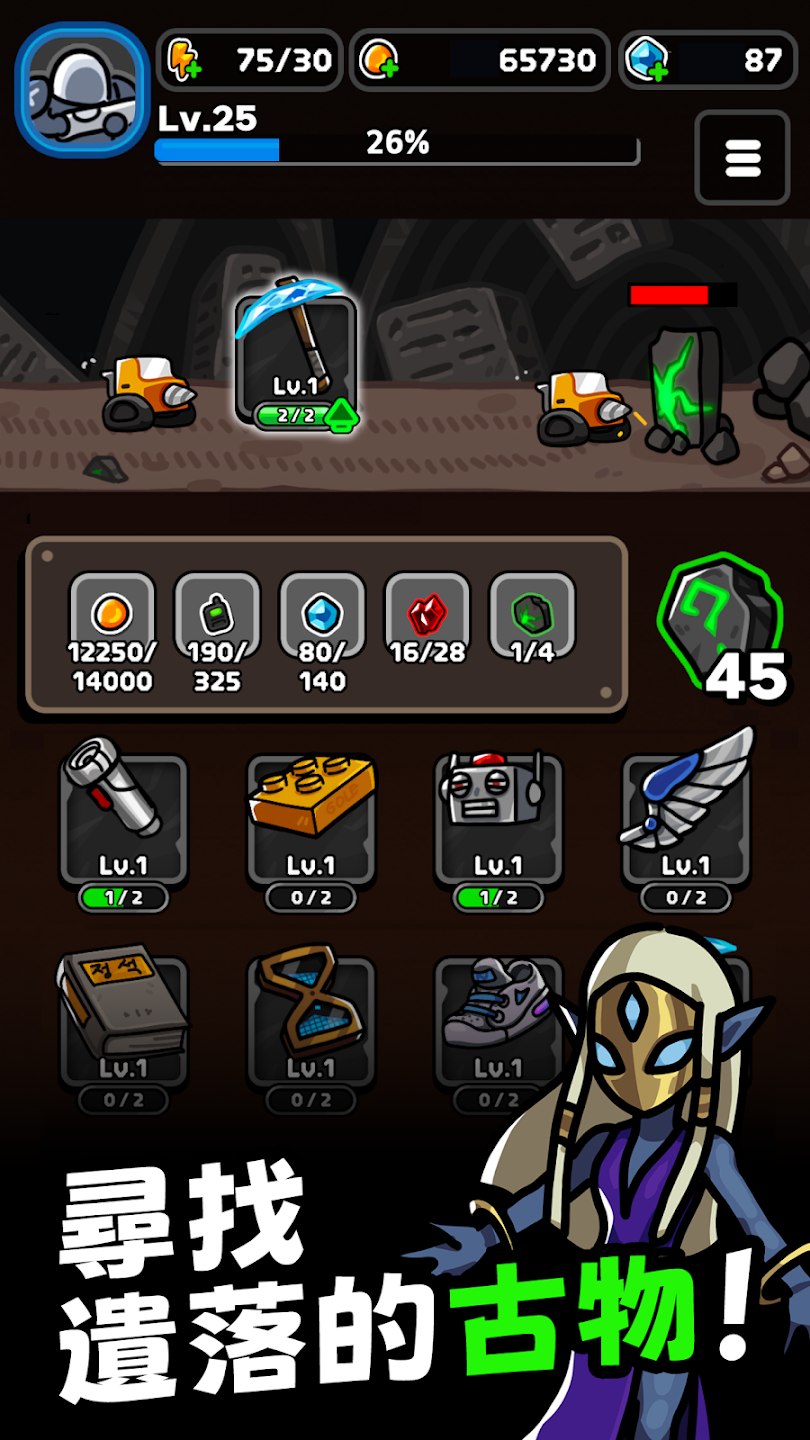
Task: Open the robot head relic
Action: [498, 820]
